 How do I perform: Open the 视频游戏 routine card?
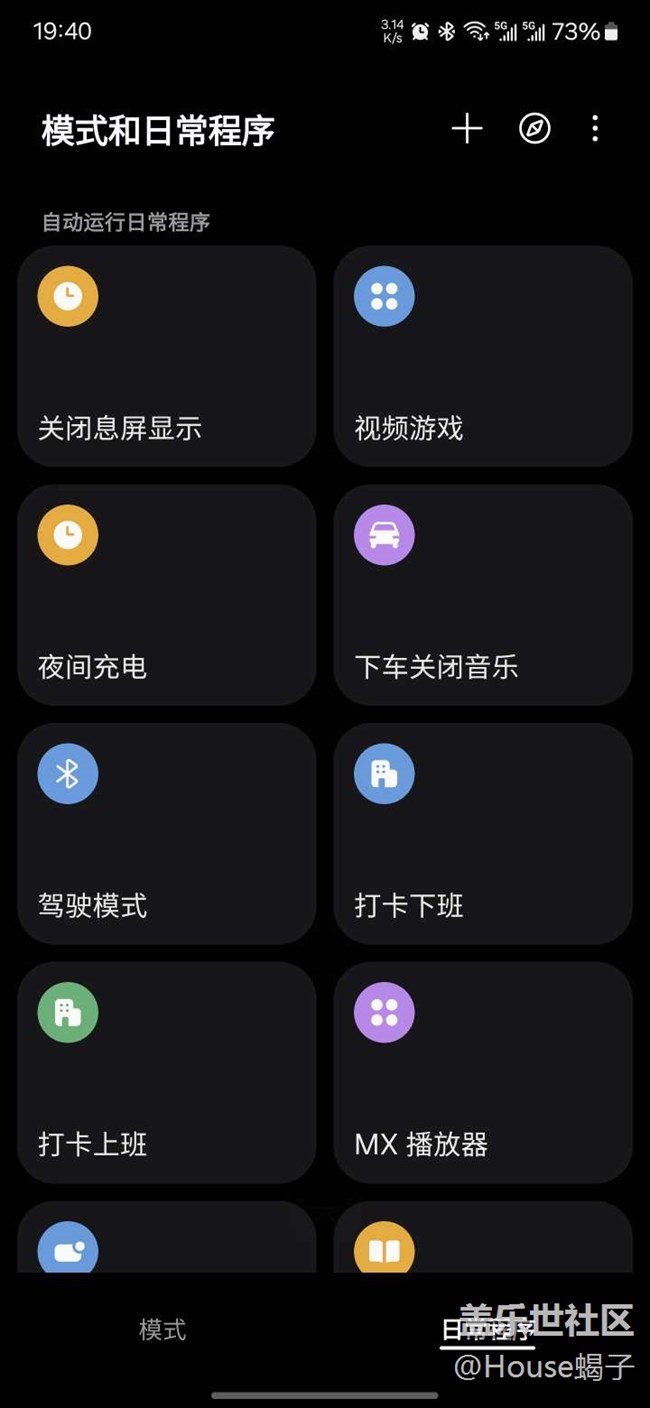[483, 356]
